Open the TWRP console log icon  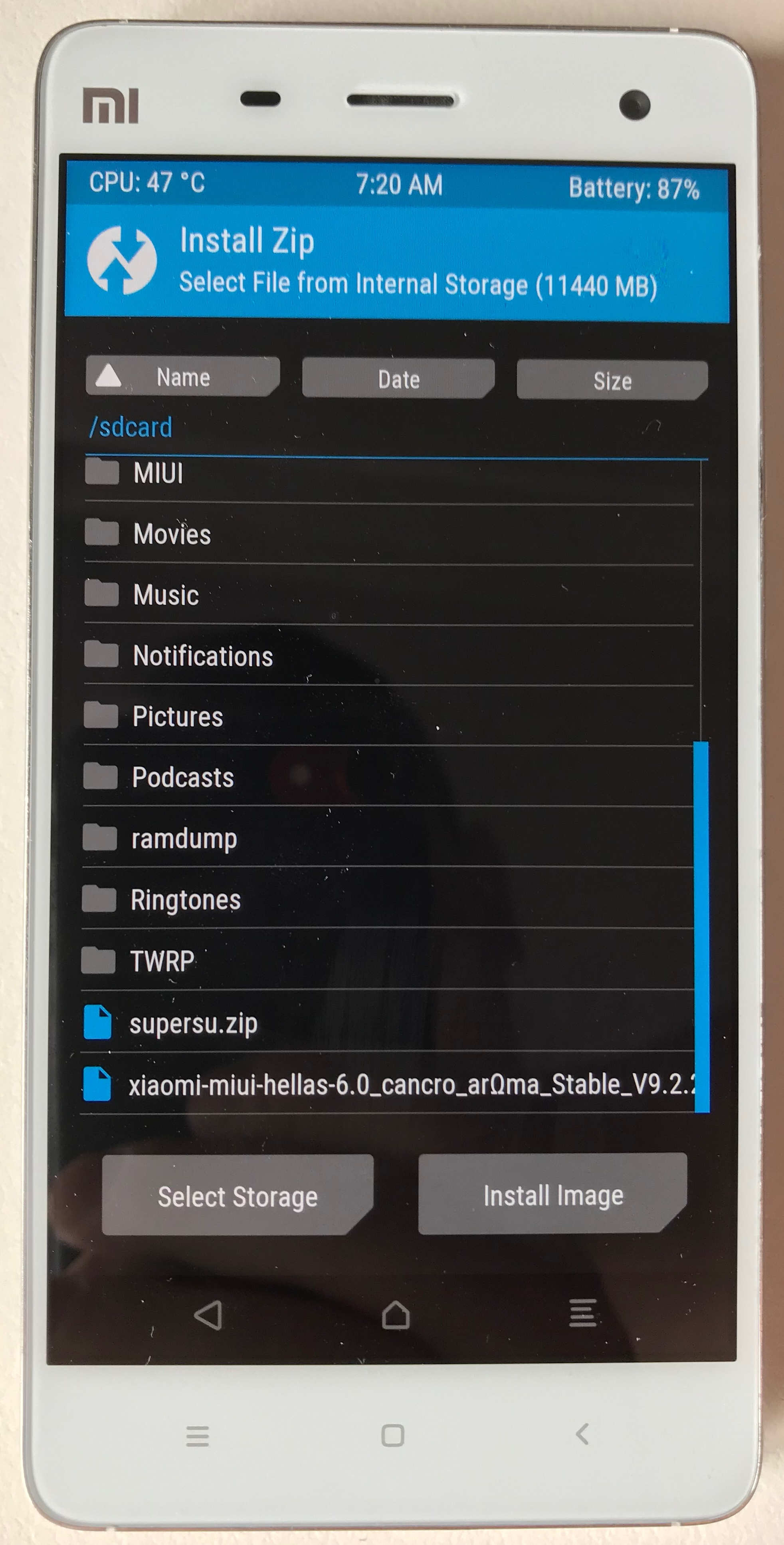pyautogui.click(x=582, y=1314)
